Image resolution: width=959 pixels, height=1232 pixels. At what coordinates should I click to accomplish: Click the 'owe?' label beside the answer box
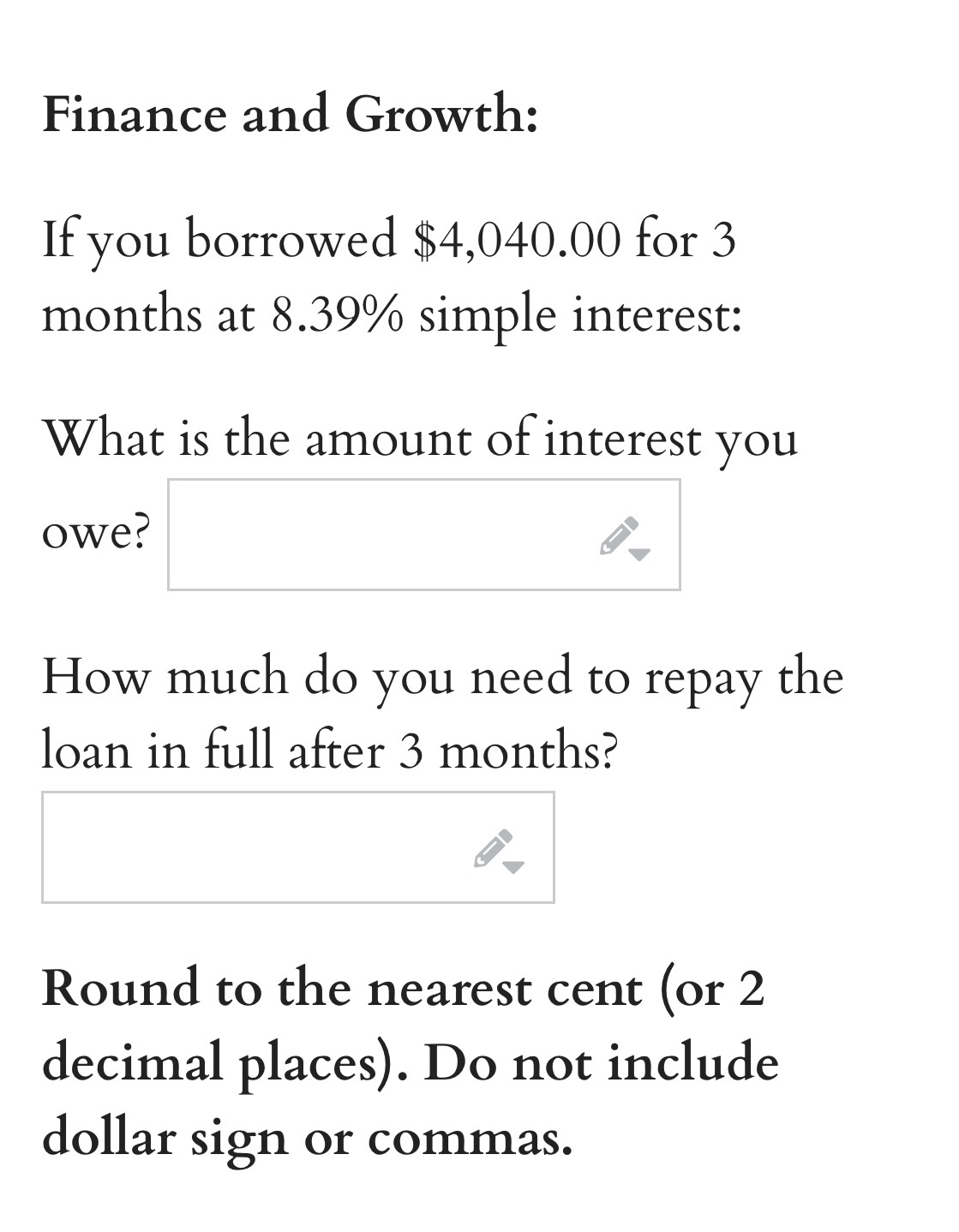click(x=94, y=531)
